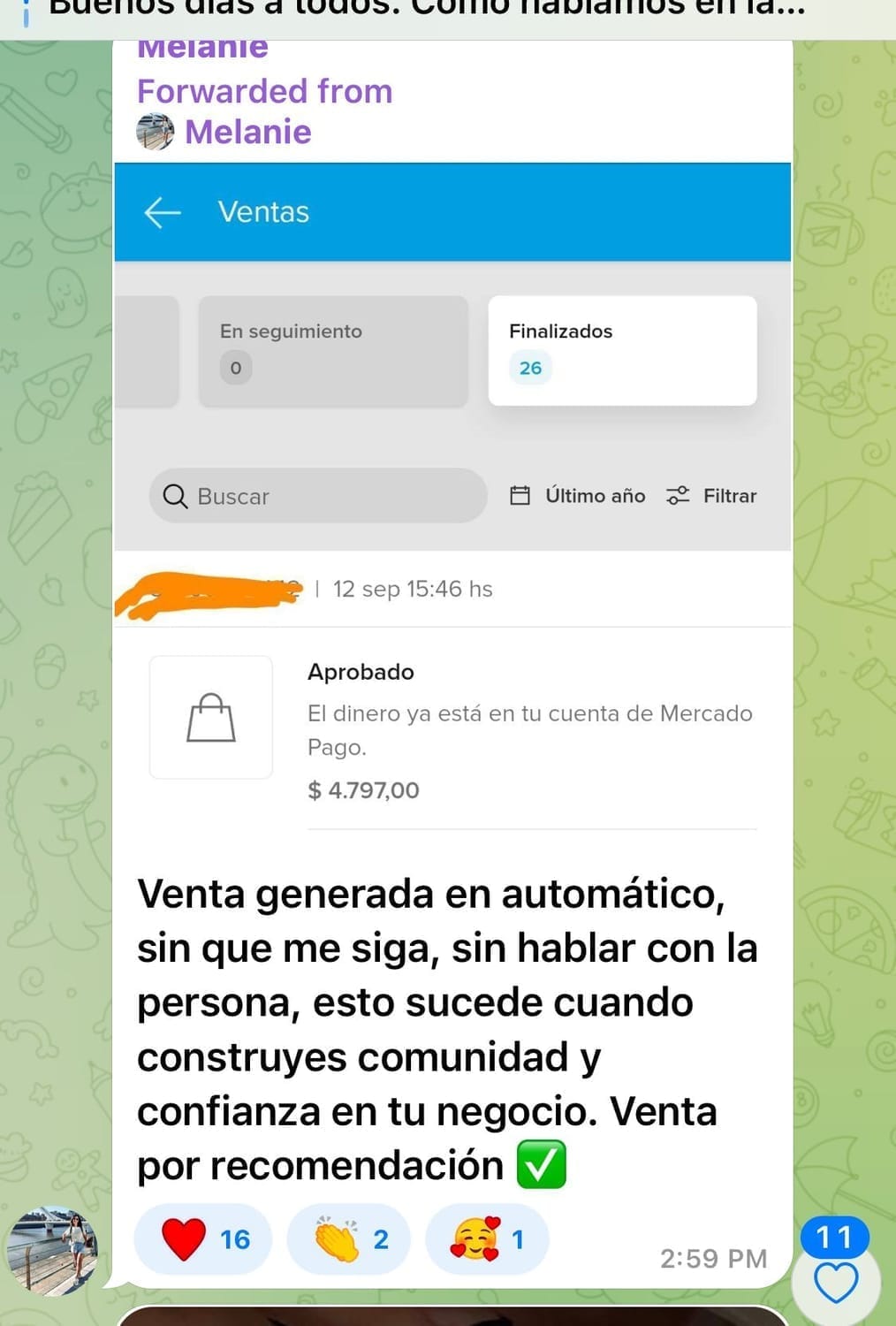React with the smiling face with hearts
This screenshot has height=1326, width=896.
click(x=487, y=1238)
